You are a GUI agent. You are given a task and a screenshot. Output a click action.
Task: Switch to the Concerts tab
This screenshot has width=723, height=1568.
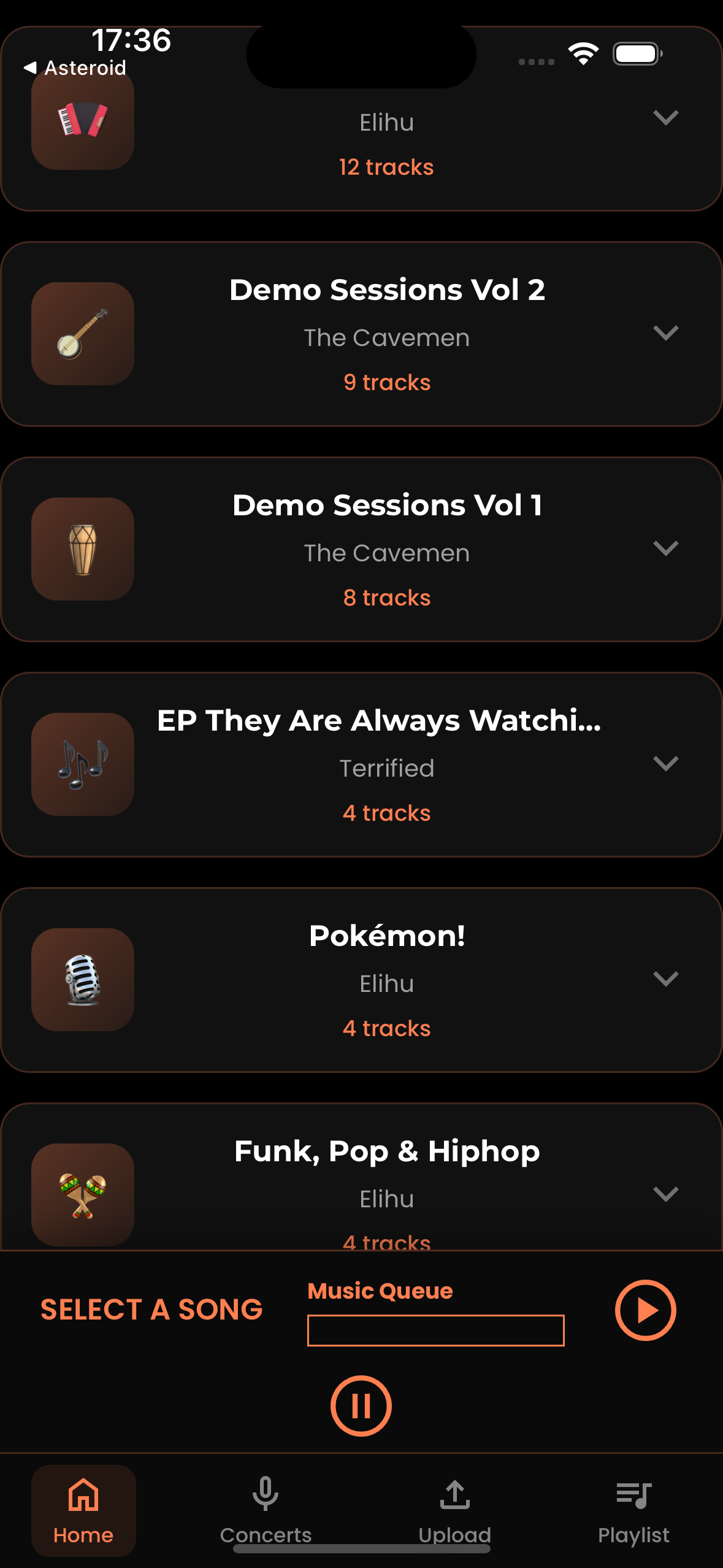tap(266, 1510)
